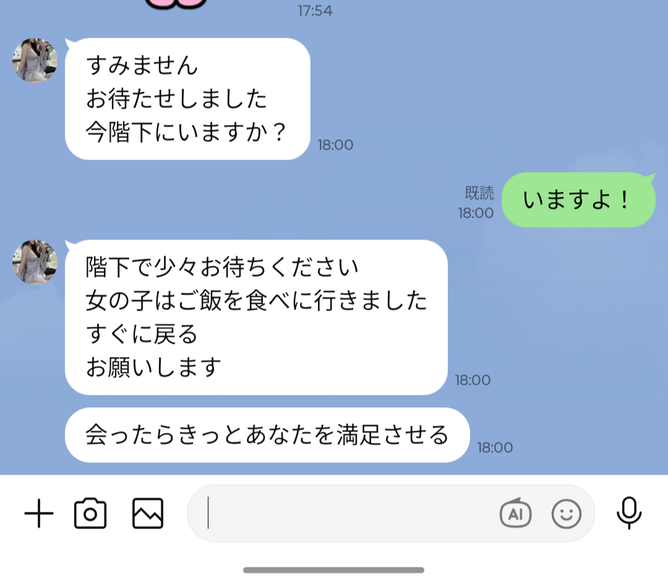Open the plus attachment menu
The image size is (668, 588).
pyautogui.click(x=39, y=513)
